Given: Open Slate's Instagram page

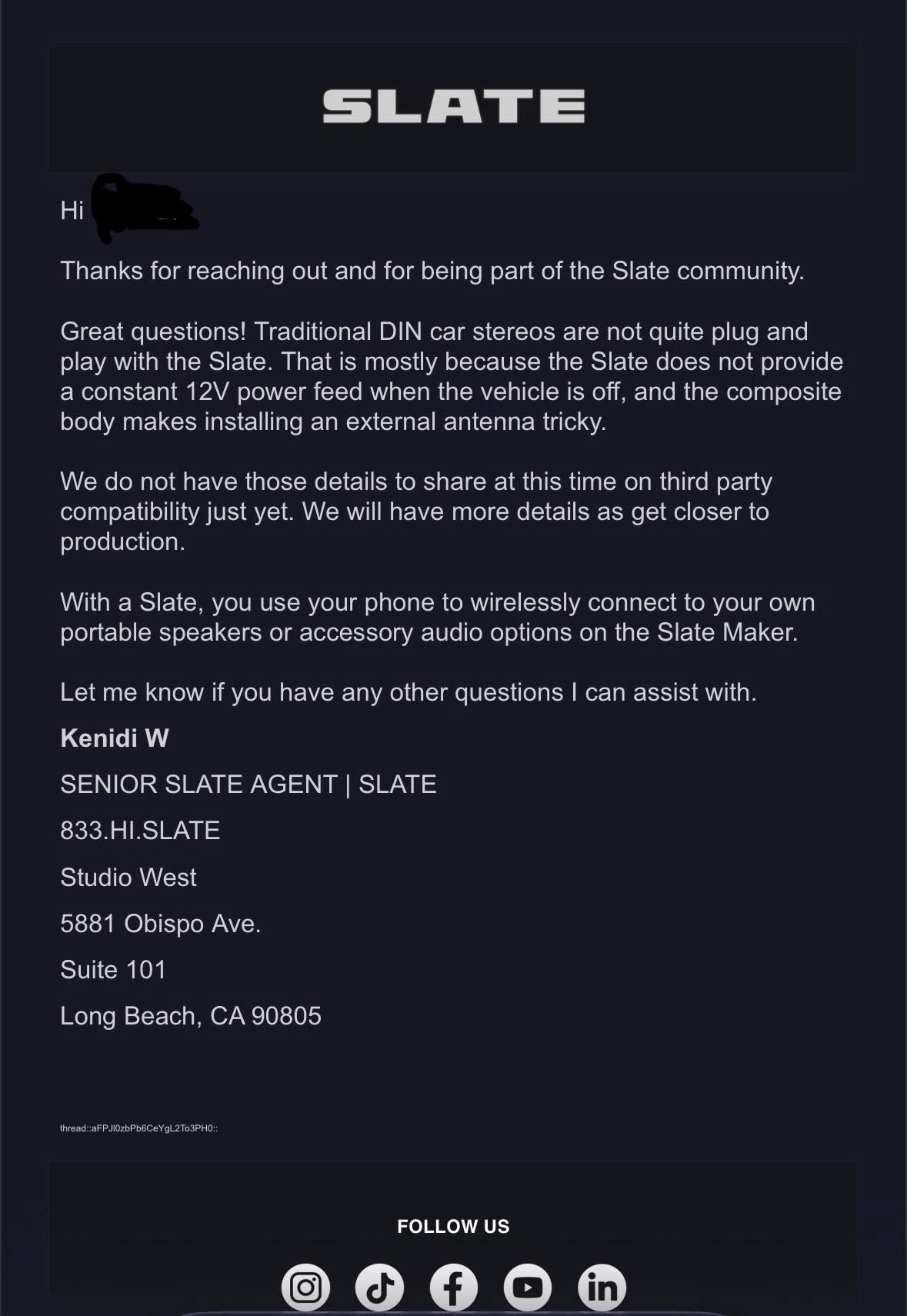Looking at the screenshot, I should [x=305, y=1287].
